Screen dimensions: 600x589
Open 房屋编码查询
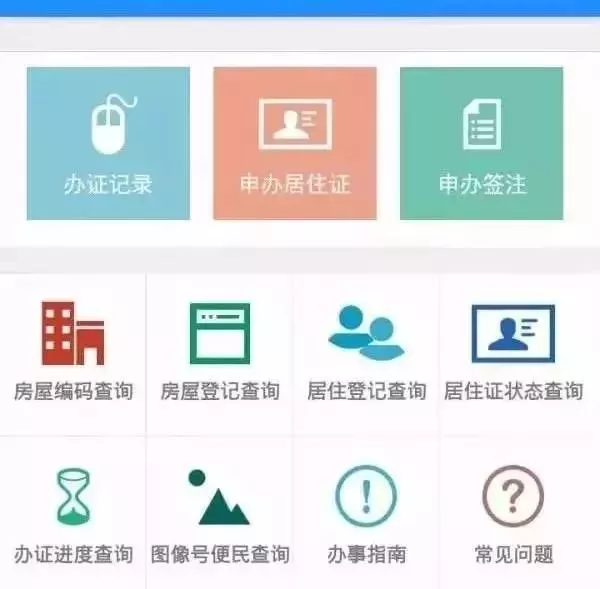click(x=73, y=352)
